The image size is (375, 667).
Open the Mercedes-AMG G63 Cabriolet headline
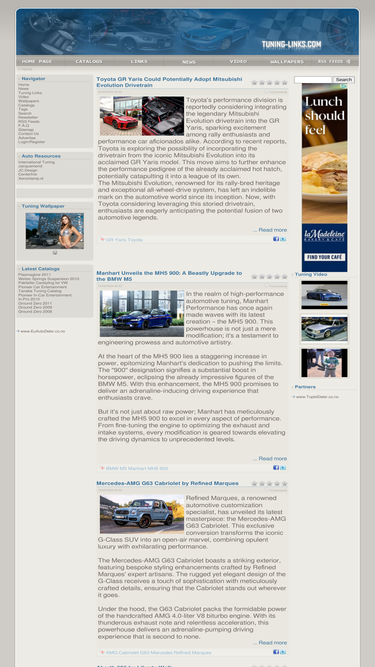click(x=168, y=483)
